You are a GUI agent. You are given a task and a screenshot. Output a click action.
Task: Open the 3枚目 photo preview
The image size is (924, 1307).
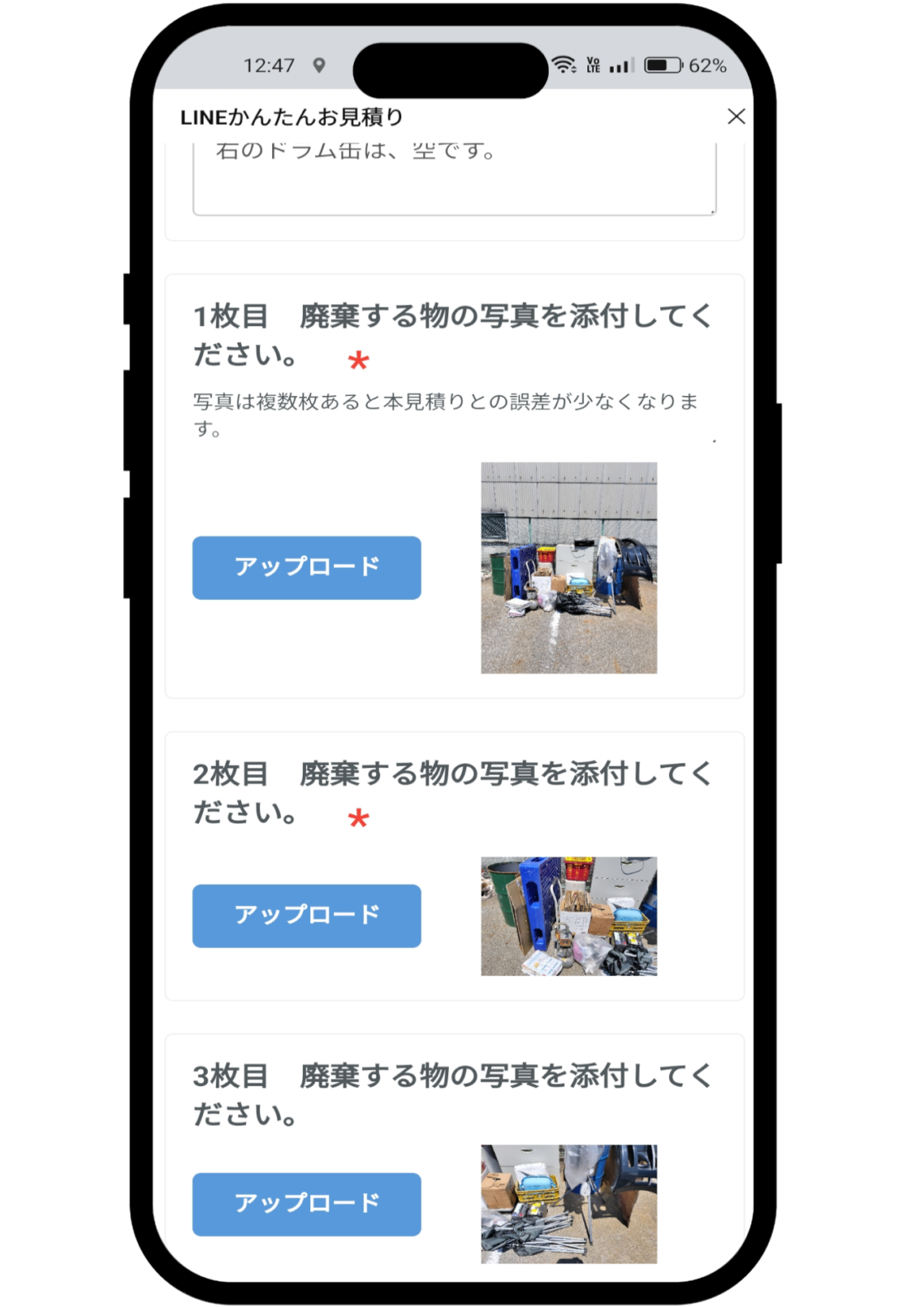(x=568, y=1204)
